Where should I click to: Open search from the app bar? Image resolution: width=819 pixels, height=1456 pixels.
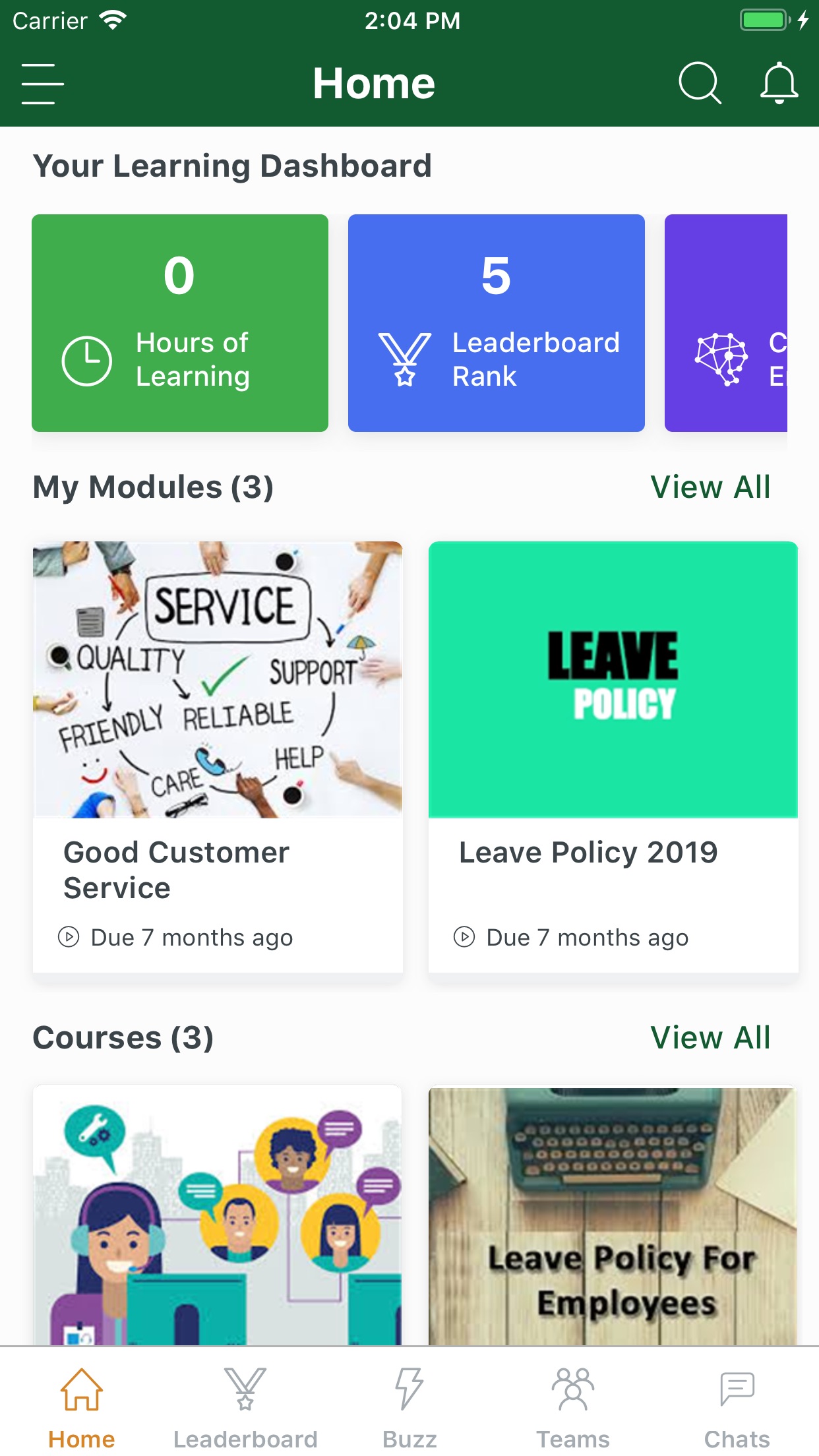click(699, 84)
